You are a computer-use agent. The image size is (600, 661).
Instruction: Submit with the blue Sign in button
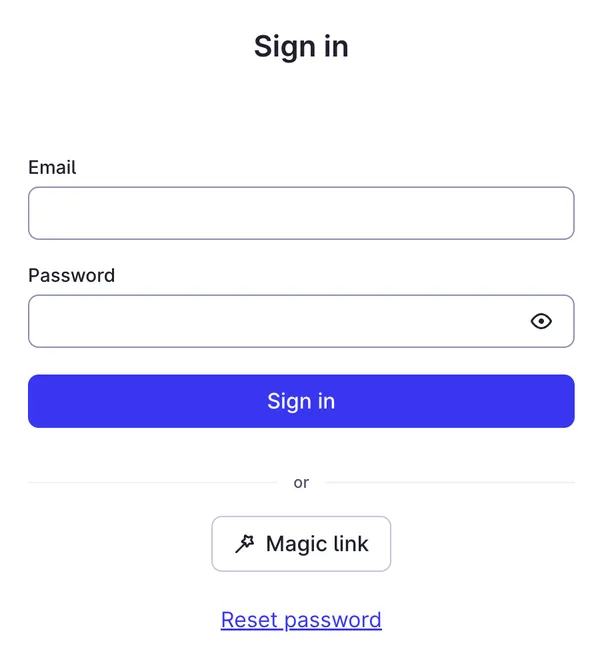pyautogui.click(x=300, y=401)
